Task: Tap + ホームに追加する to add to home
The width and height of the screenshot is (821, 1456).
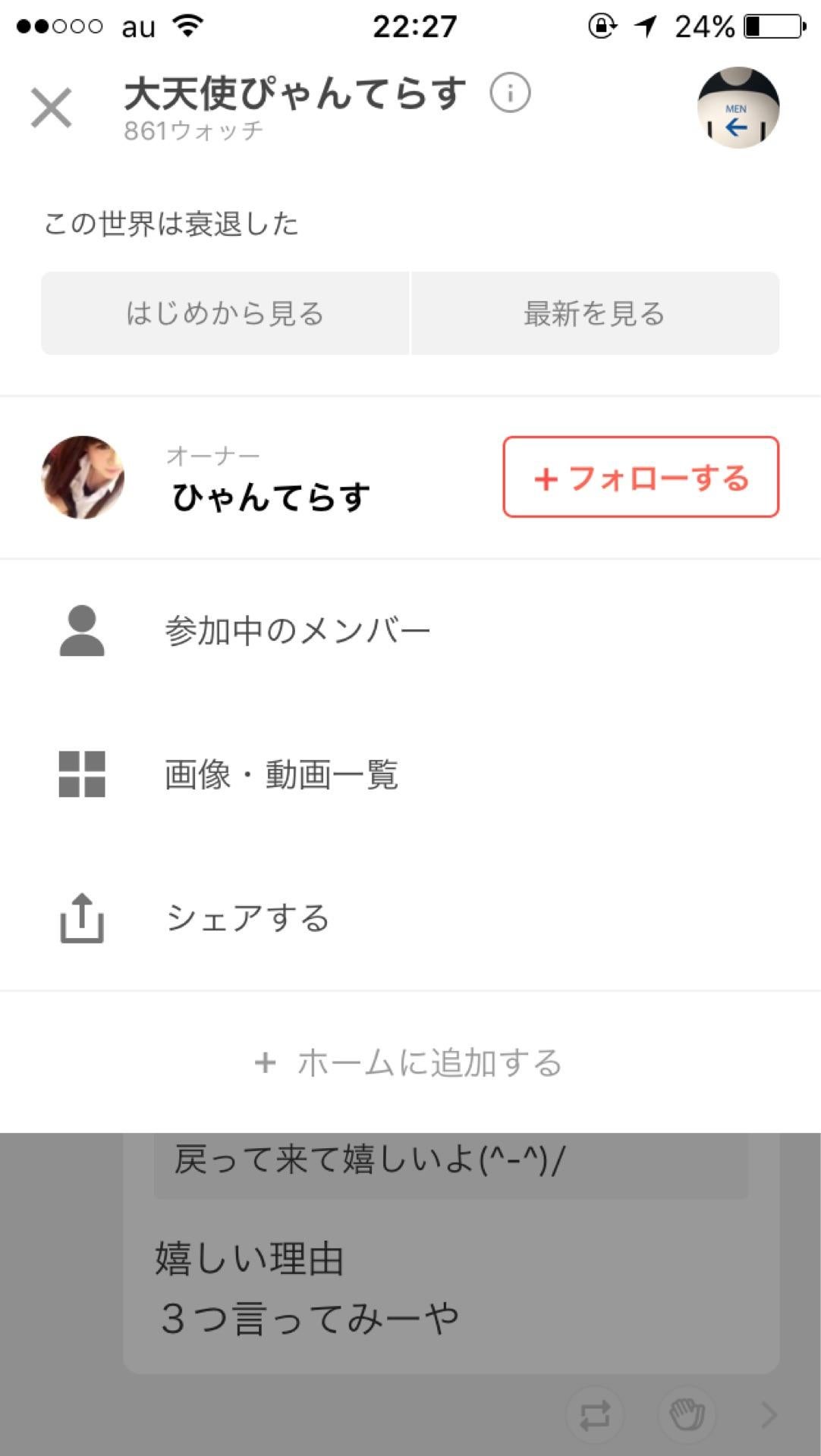Action: [x=410, y=1063]
